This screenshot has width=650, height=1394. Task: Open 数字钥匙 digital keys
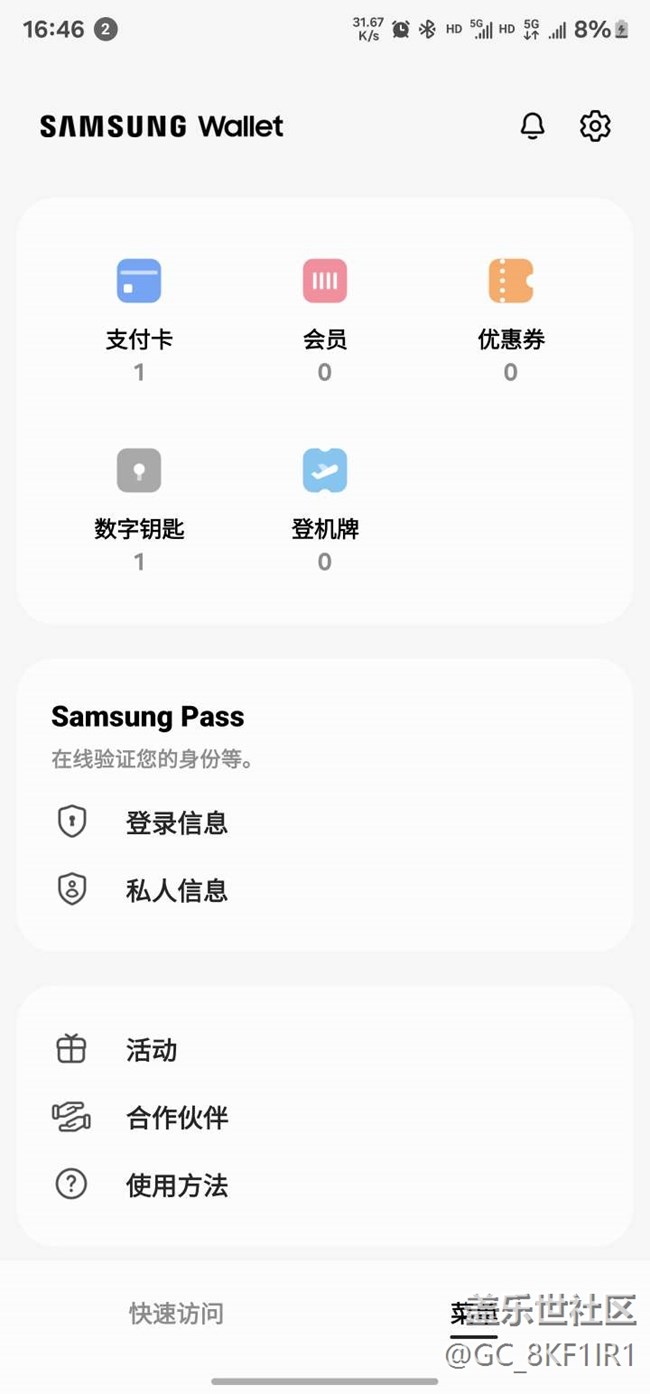(139, 509)
